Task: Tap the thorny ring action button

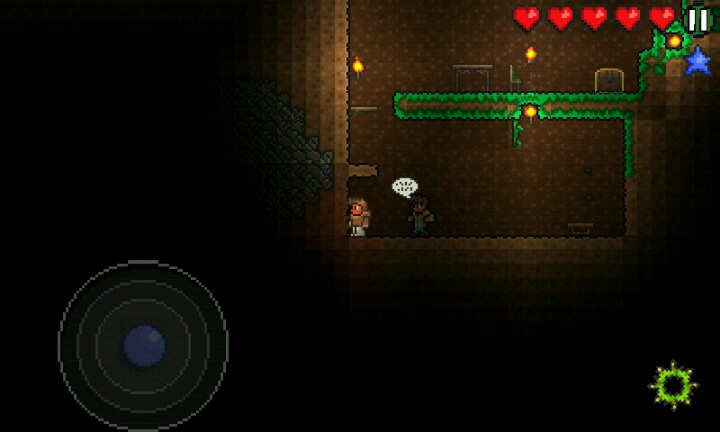Action: (673, 384)
